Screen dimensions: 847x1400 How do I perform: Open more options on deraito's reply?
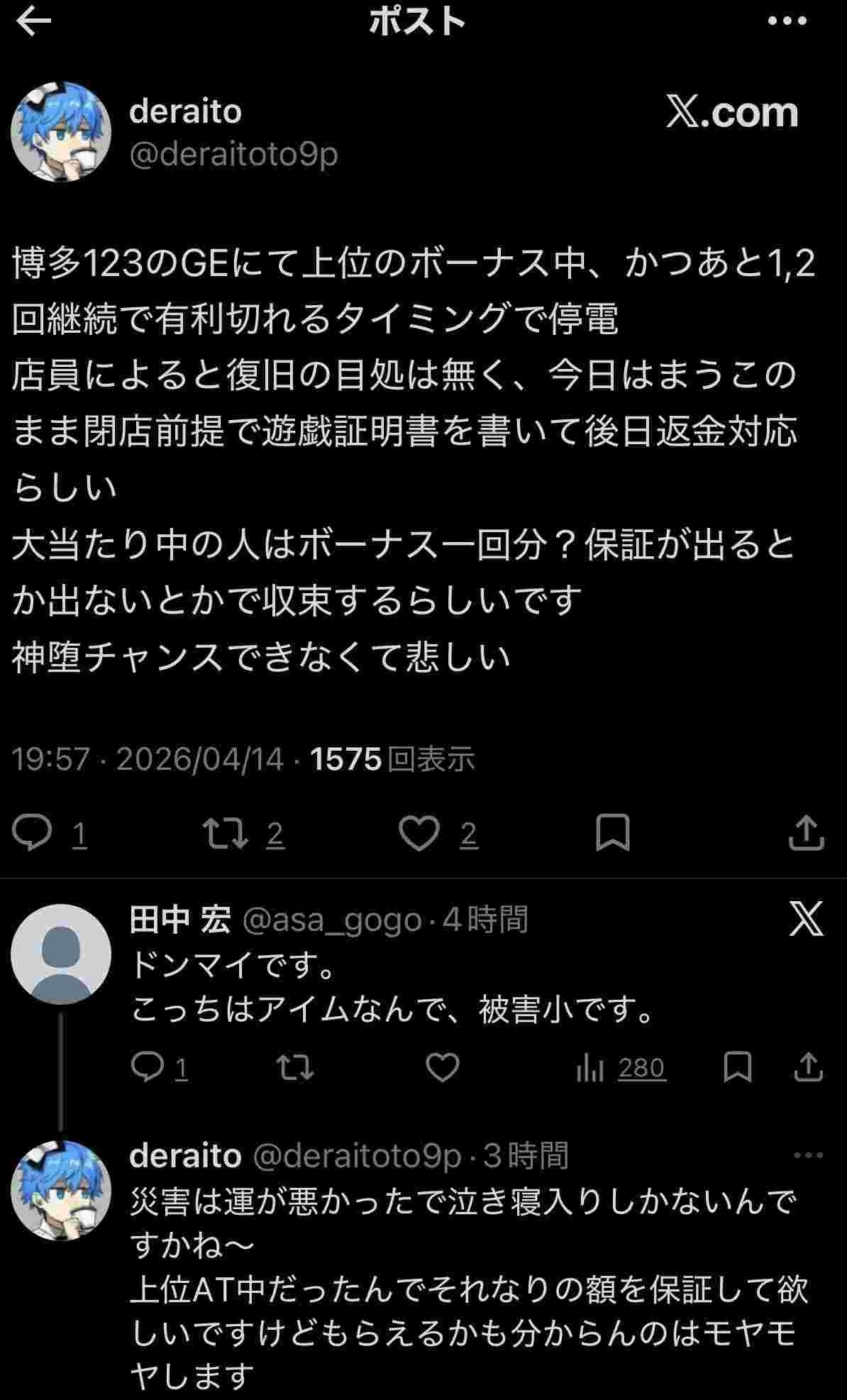pyautogui.click(x=808, y=1156)
